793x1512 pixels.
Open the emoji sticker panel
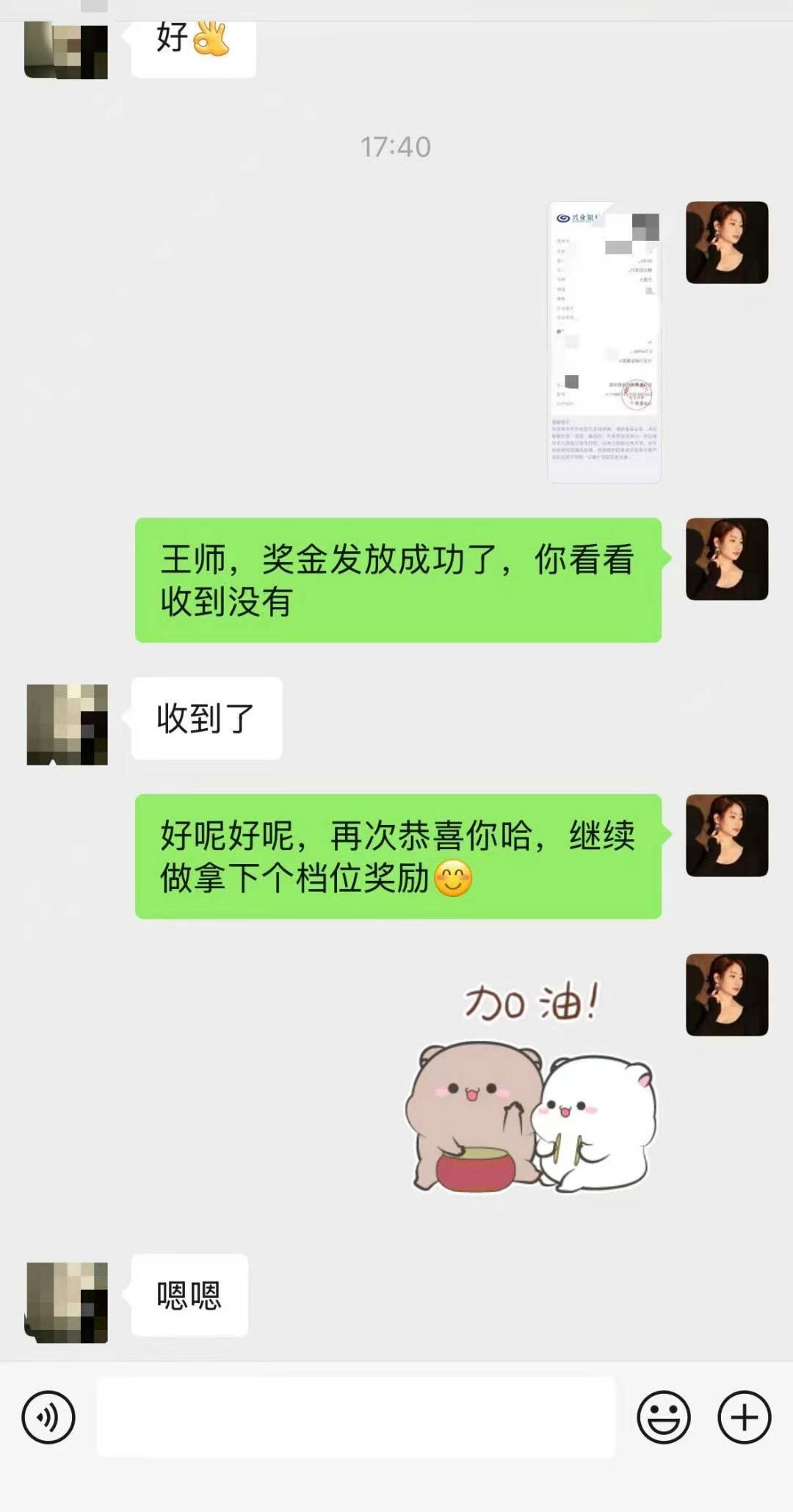663,1417
